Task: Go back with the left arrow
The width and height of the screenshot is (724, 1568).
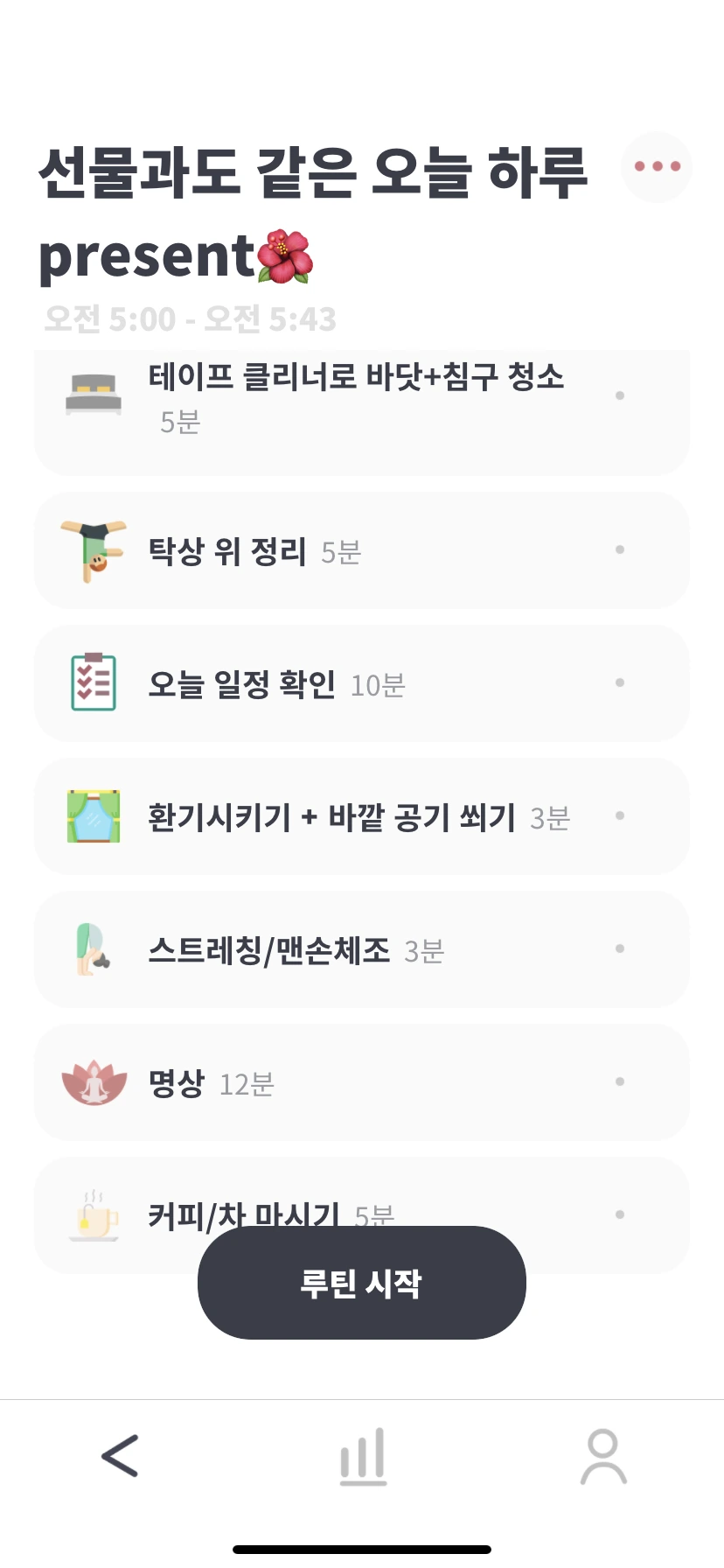Action: [120, 1456]
